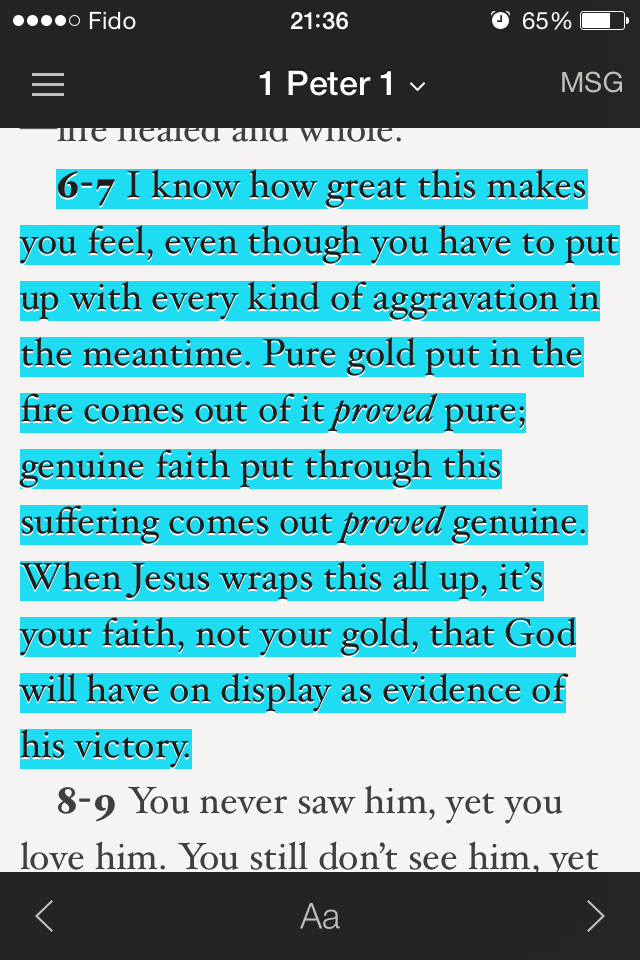Open the hamburger menu

(x=48, y=85)
